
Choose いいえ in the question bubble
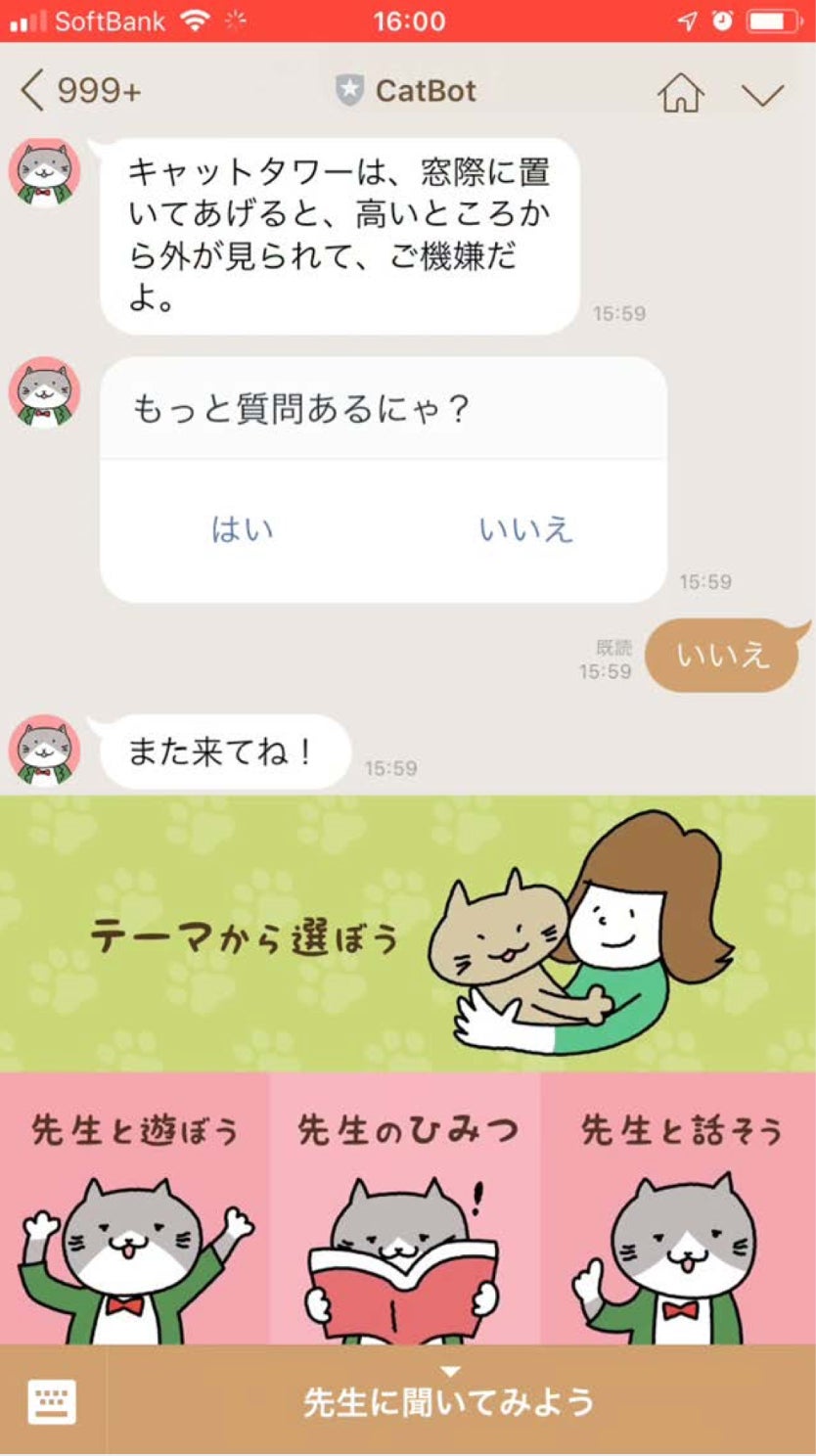pyautogui.click(x=528, y=528)
